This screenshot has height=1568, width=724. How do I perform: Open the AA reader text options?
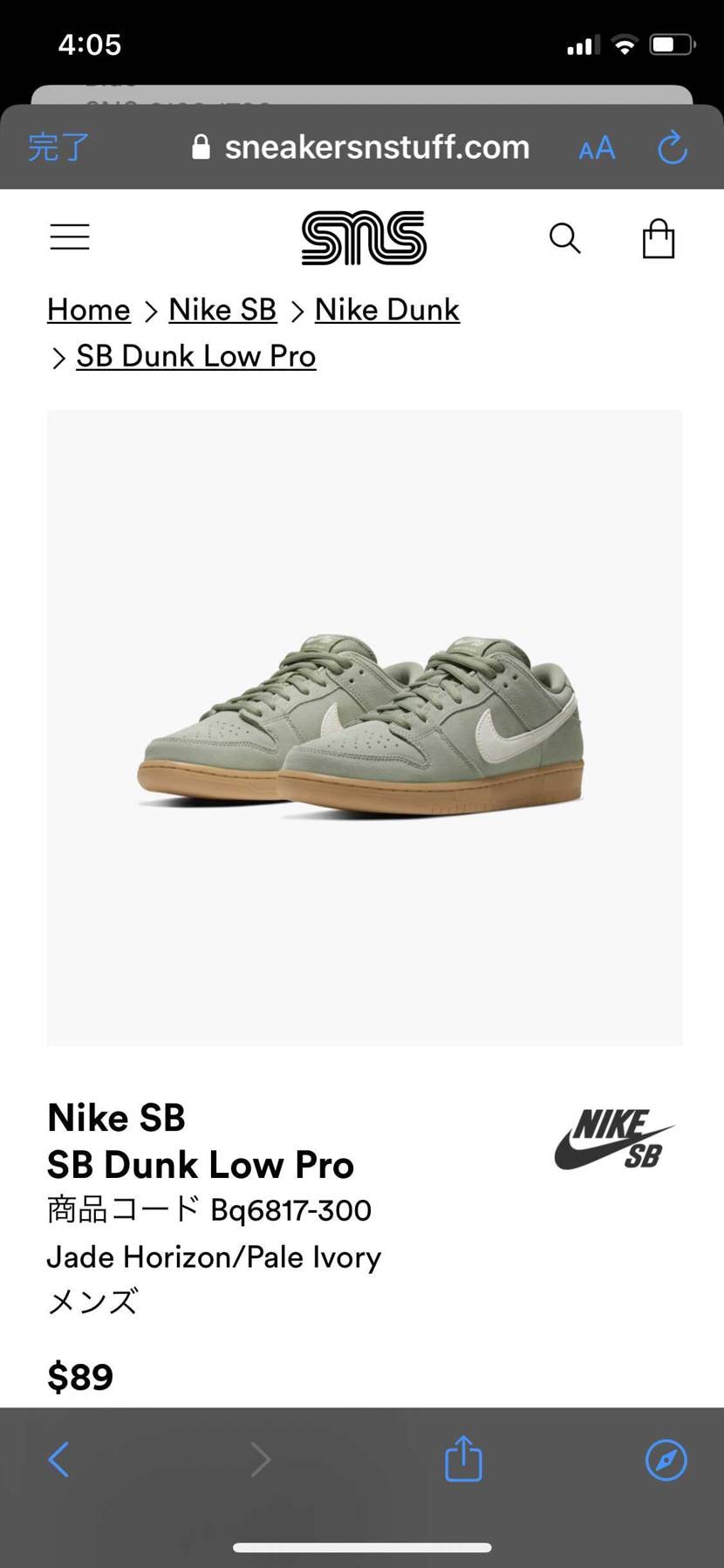click(597, 148)
